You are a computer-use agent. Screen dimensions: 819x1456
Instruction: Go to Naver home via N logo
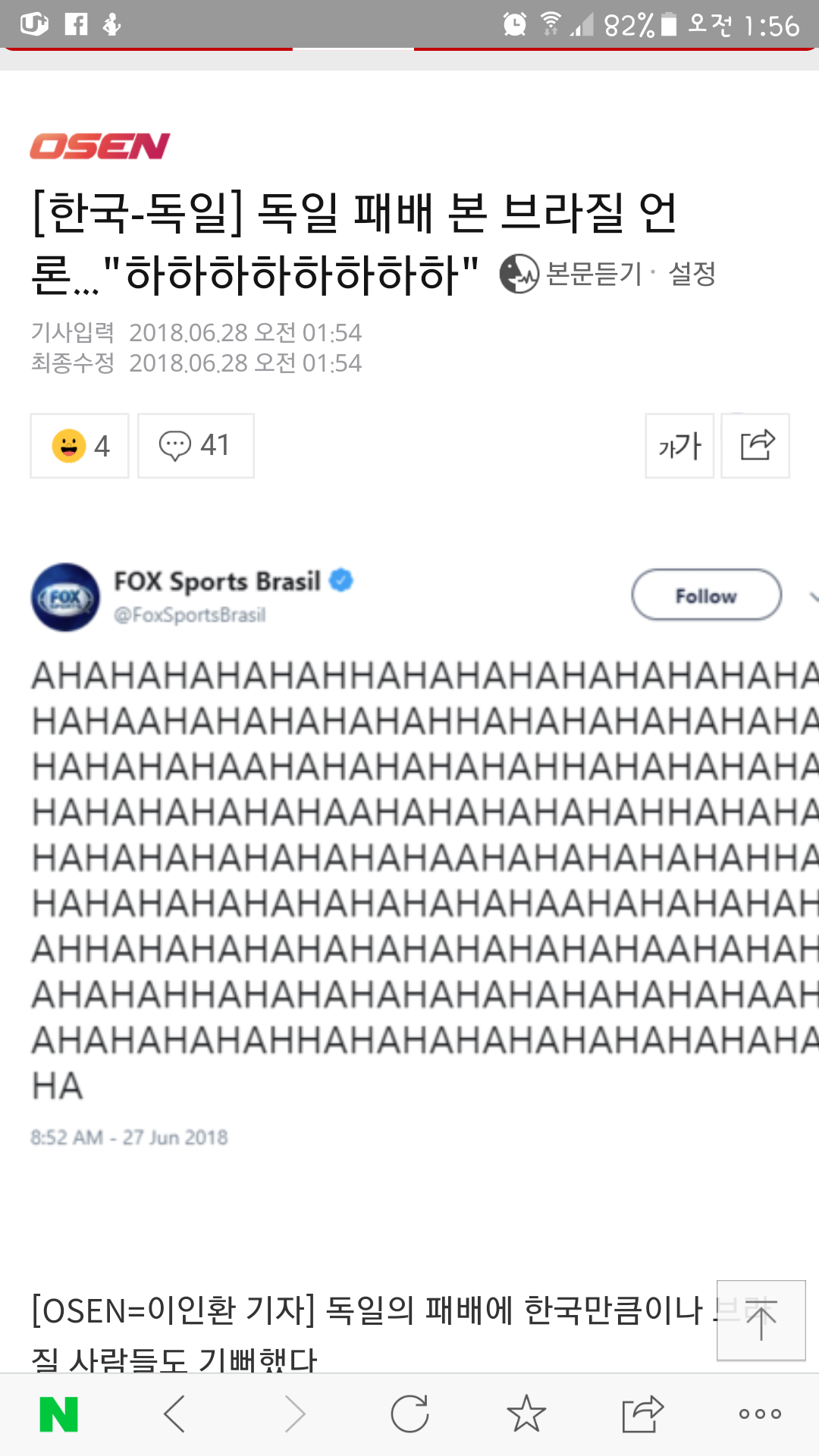59,1414
